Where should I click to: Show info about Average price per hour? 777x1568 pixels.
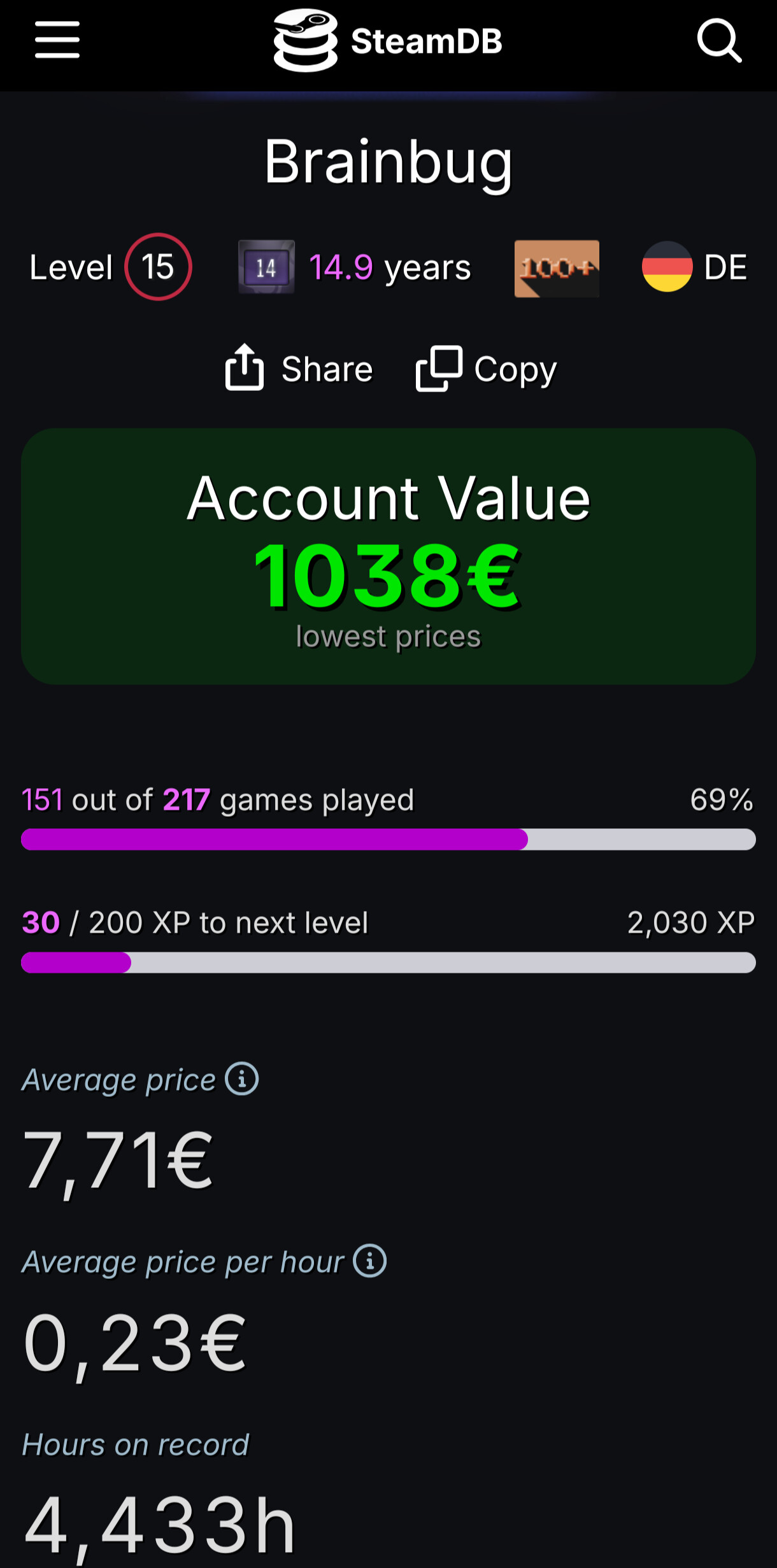370,1261
